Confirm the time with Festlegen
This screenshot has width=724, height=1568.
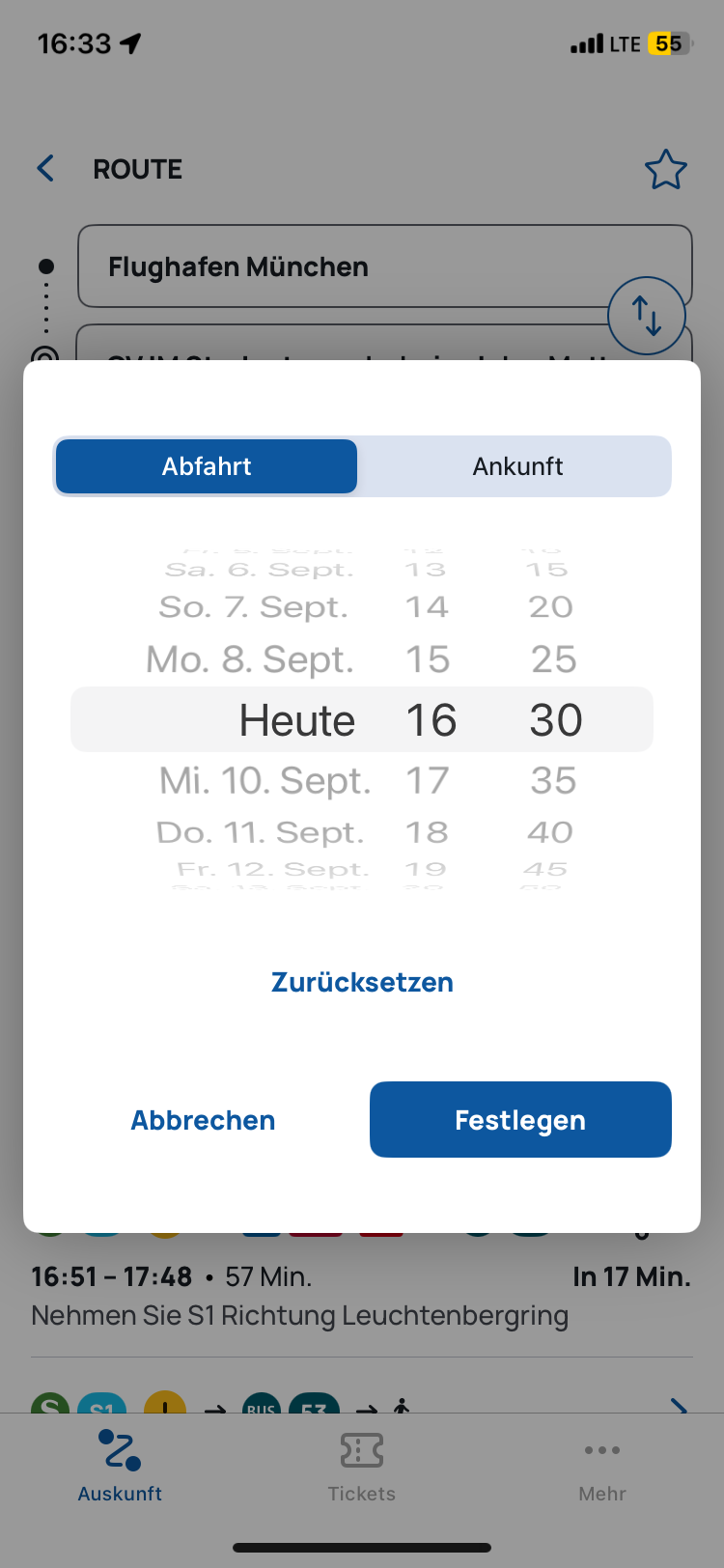pos(520,1120)
